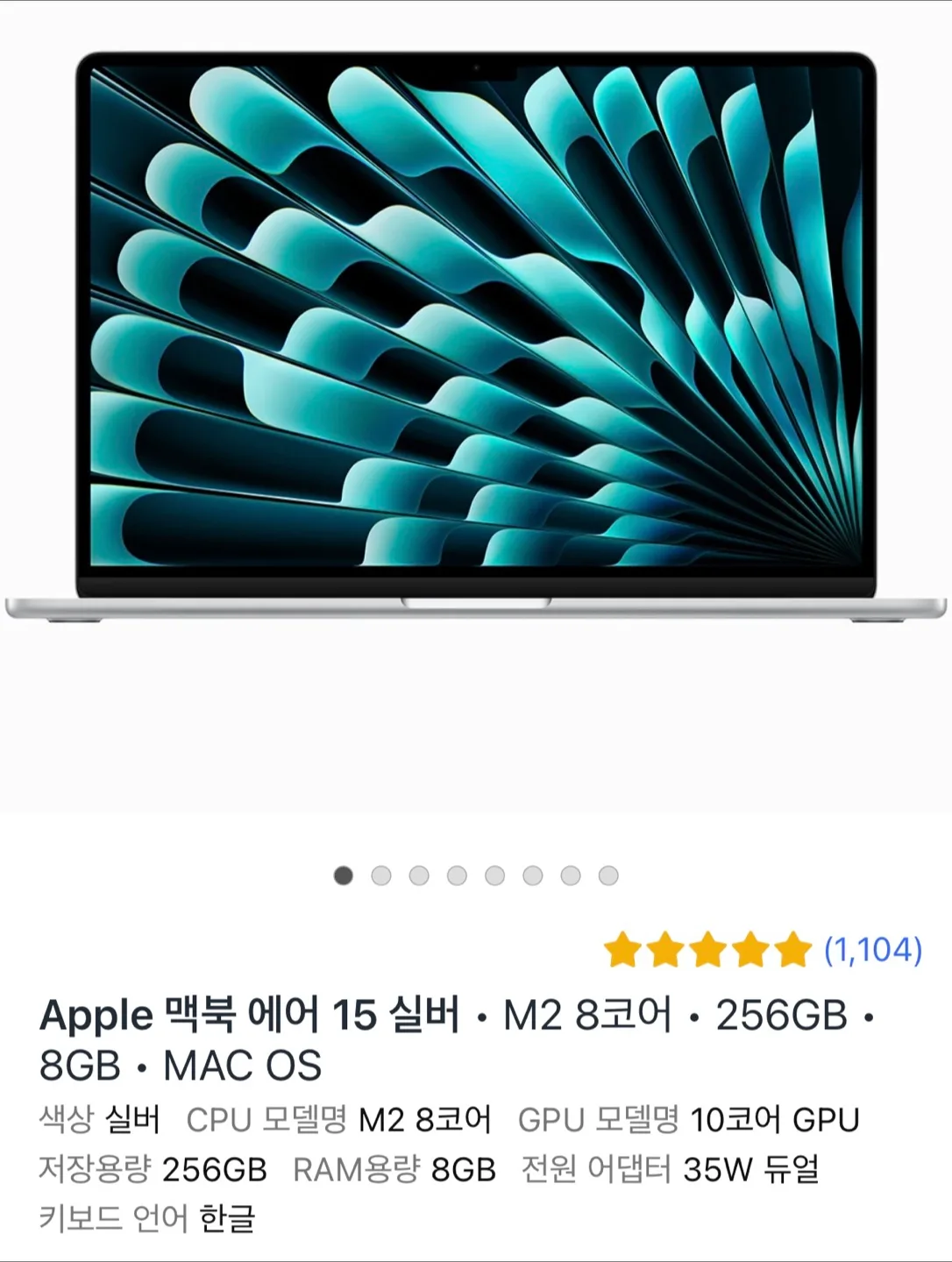Select the fifth carousel dot

pyautogui.click(x=493, y=873)
